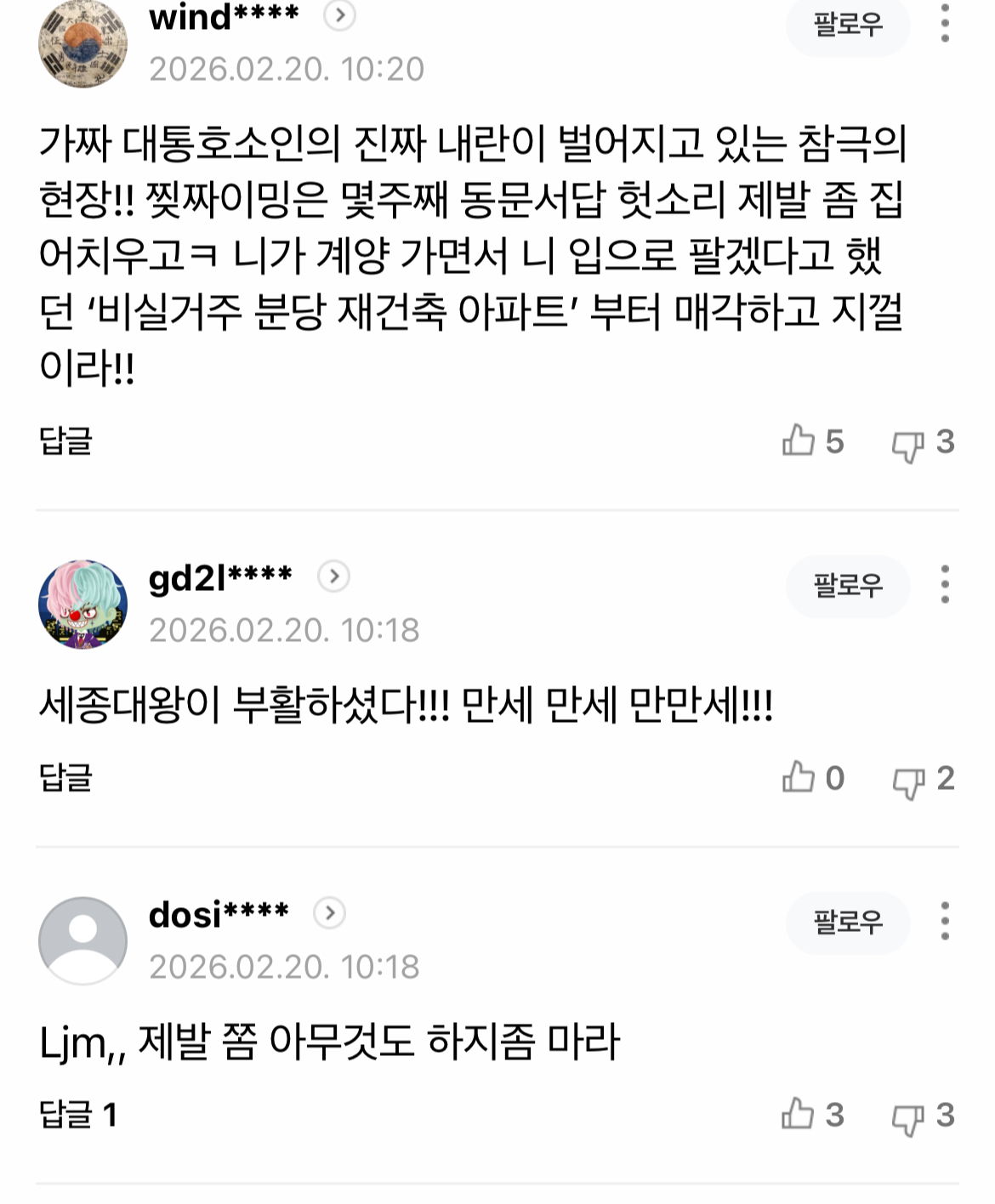Tap wind**** profile avatar
Image resolution: width=995 pixels, height=1204 pixels.
(x=82, y=43)
